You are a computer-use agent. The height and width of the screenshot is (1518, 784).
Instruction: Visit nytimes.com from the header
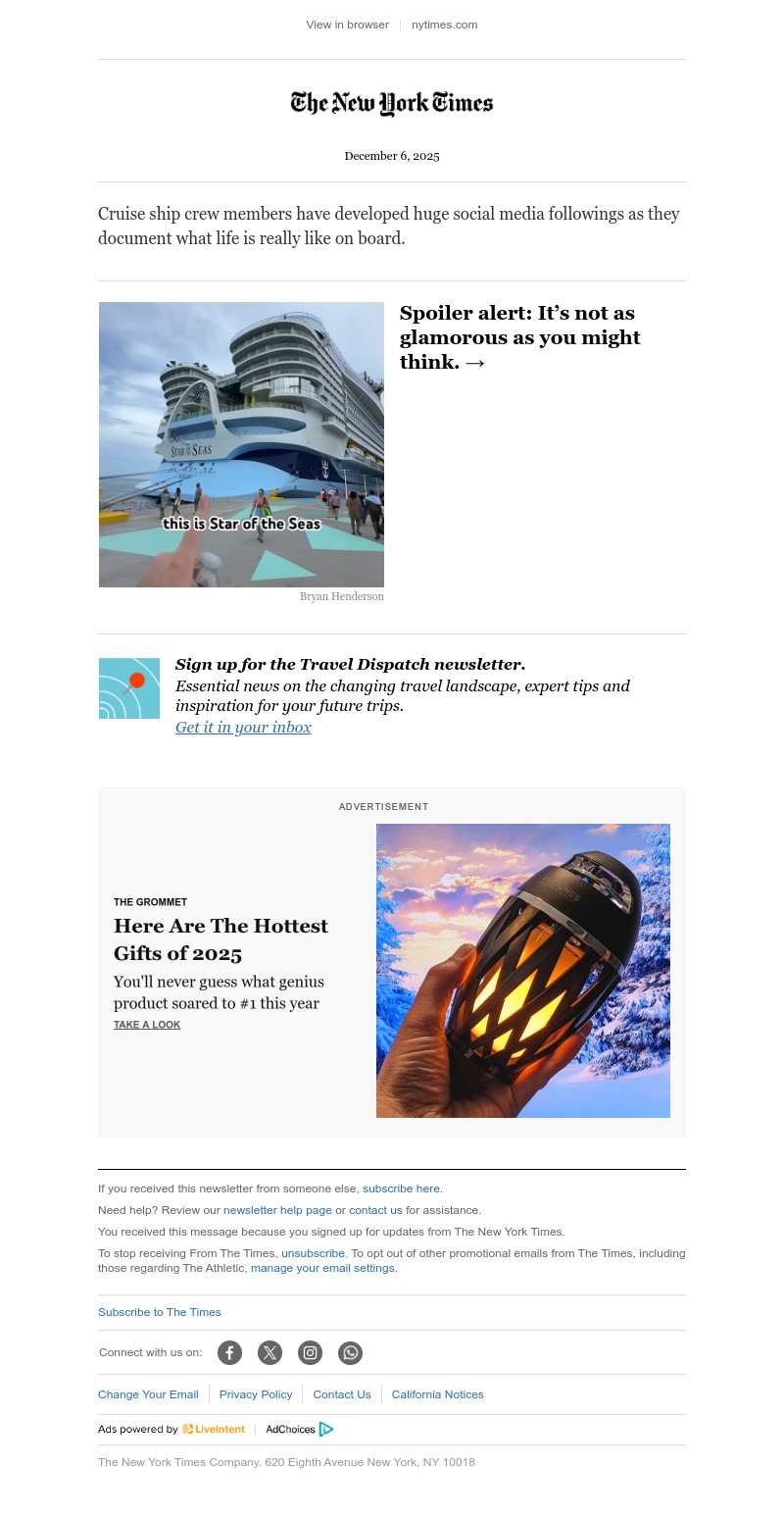444,25
